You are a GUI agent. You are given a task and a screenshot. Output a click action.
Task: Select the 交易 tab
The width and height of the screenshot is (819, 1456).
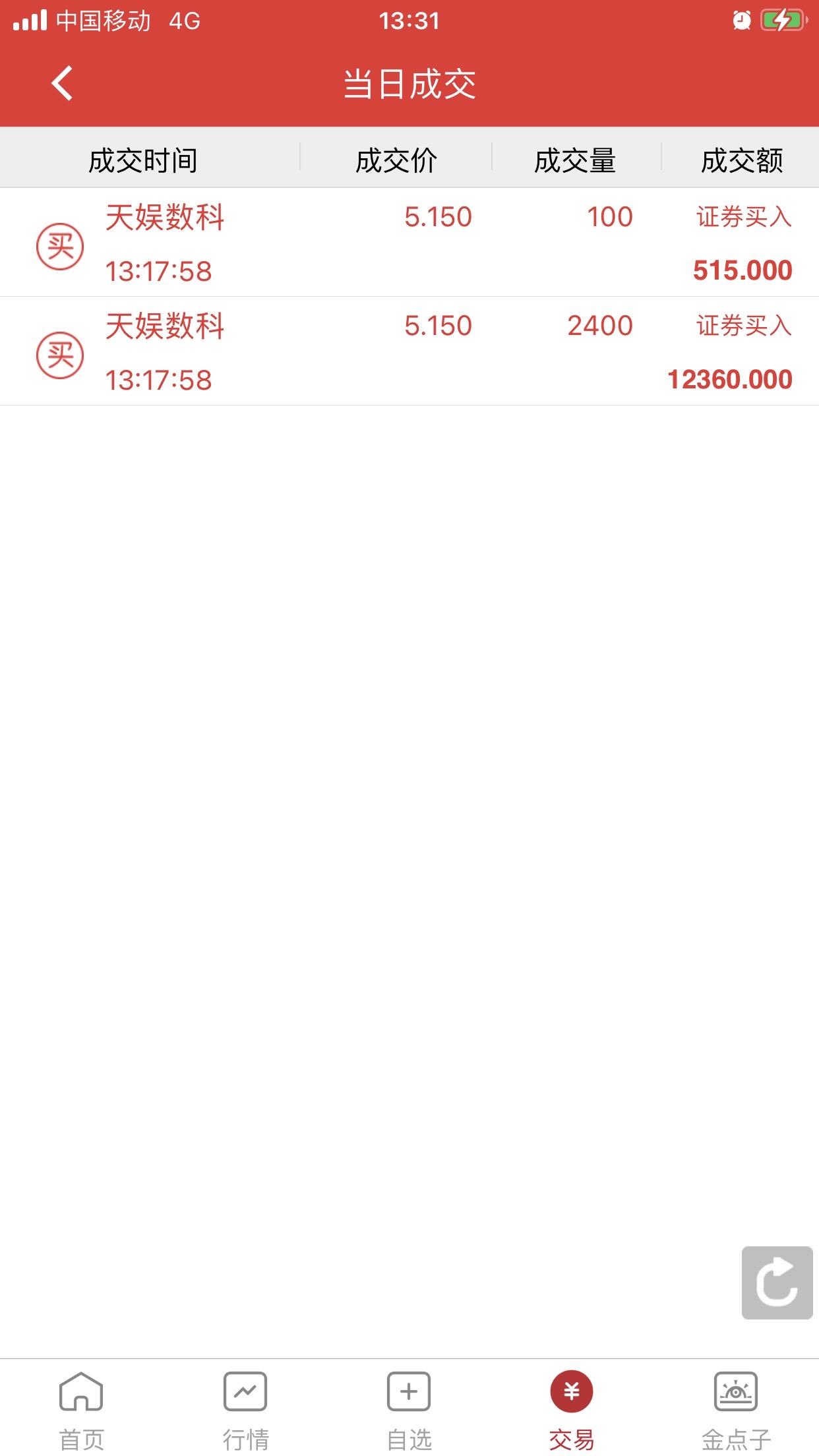pyautogui.click(x=572, y=1409)
